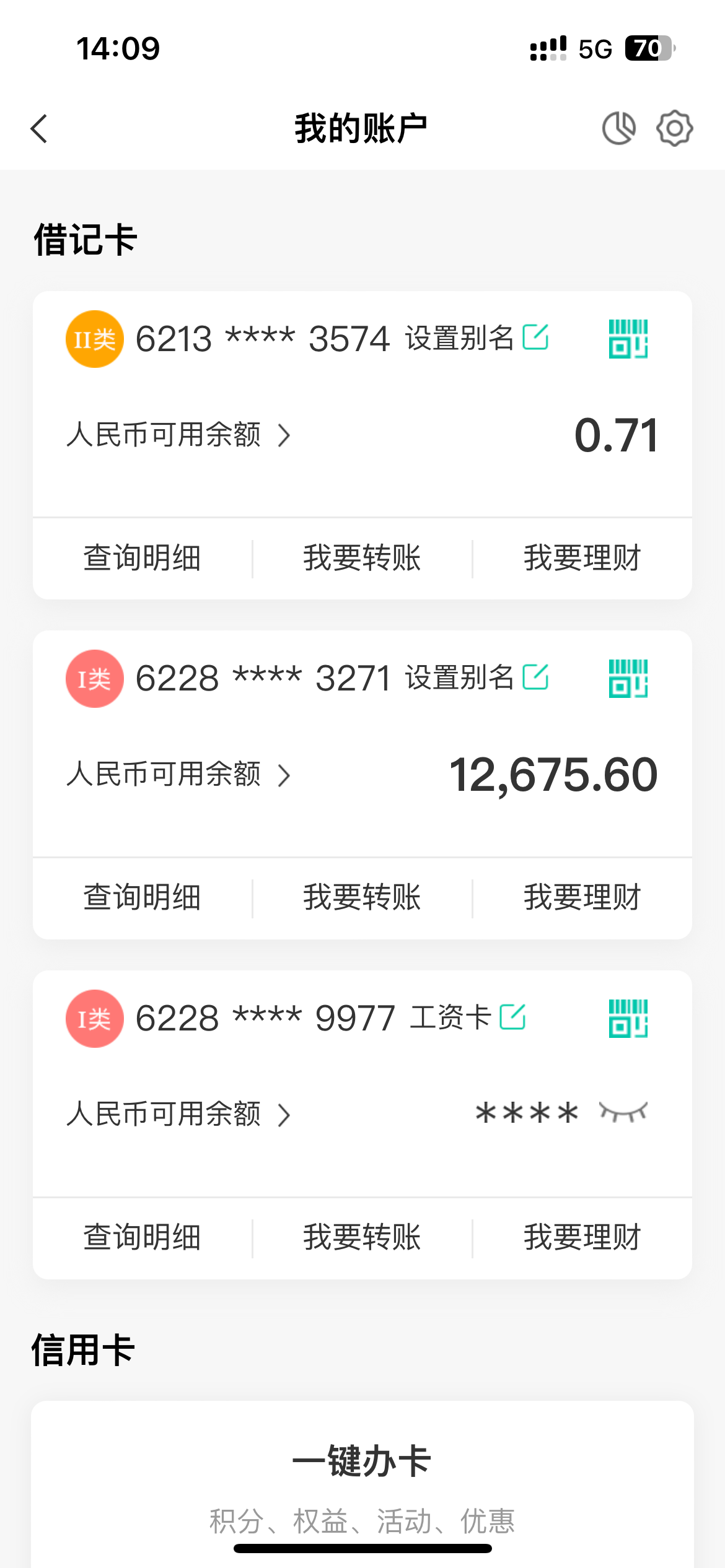Show QR code for card ending 3271
This screenshot has height=1568, width=725.
[x=628, y=678]
